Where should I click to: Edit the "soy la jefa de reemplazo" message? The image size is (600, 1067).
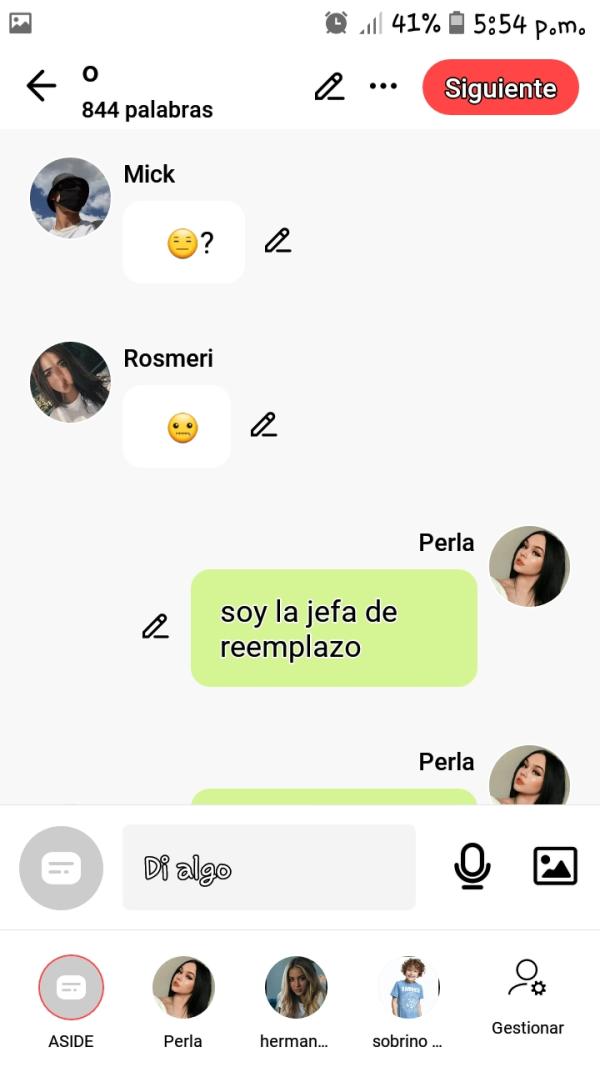click(x=155, y=627)
